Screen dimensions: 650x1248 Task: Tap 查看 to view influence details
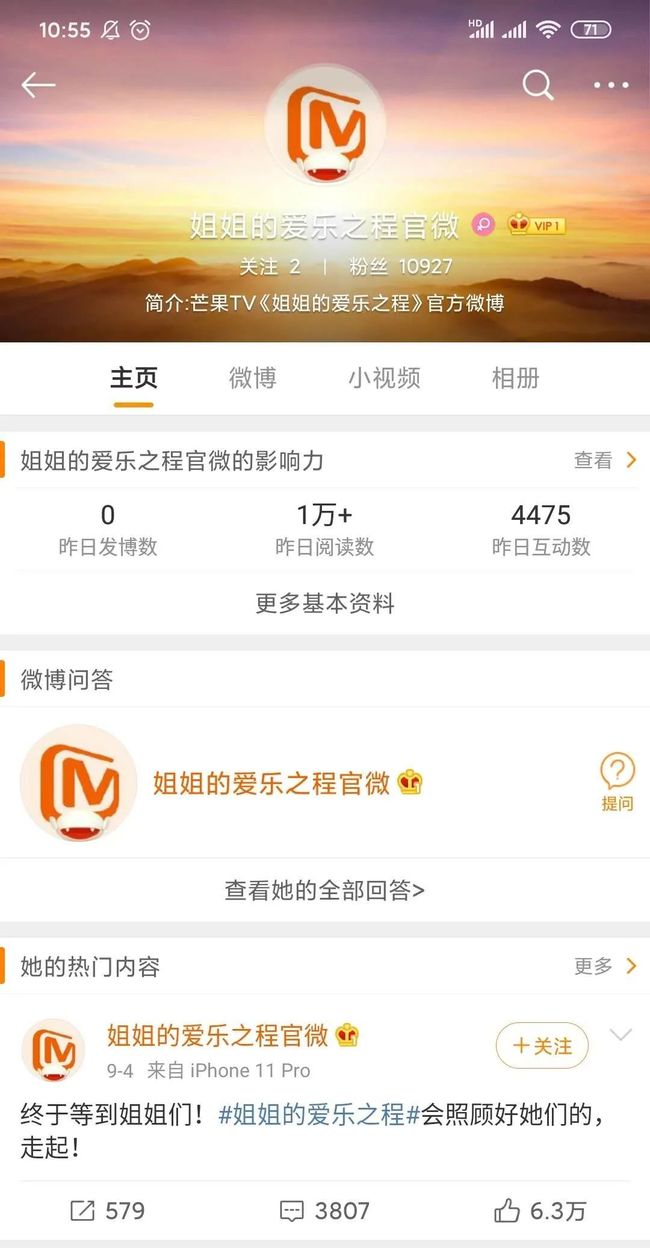[x=605, y=460]
